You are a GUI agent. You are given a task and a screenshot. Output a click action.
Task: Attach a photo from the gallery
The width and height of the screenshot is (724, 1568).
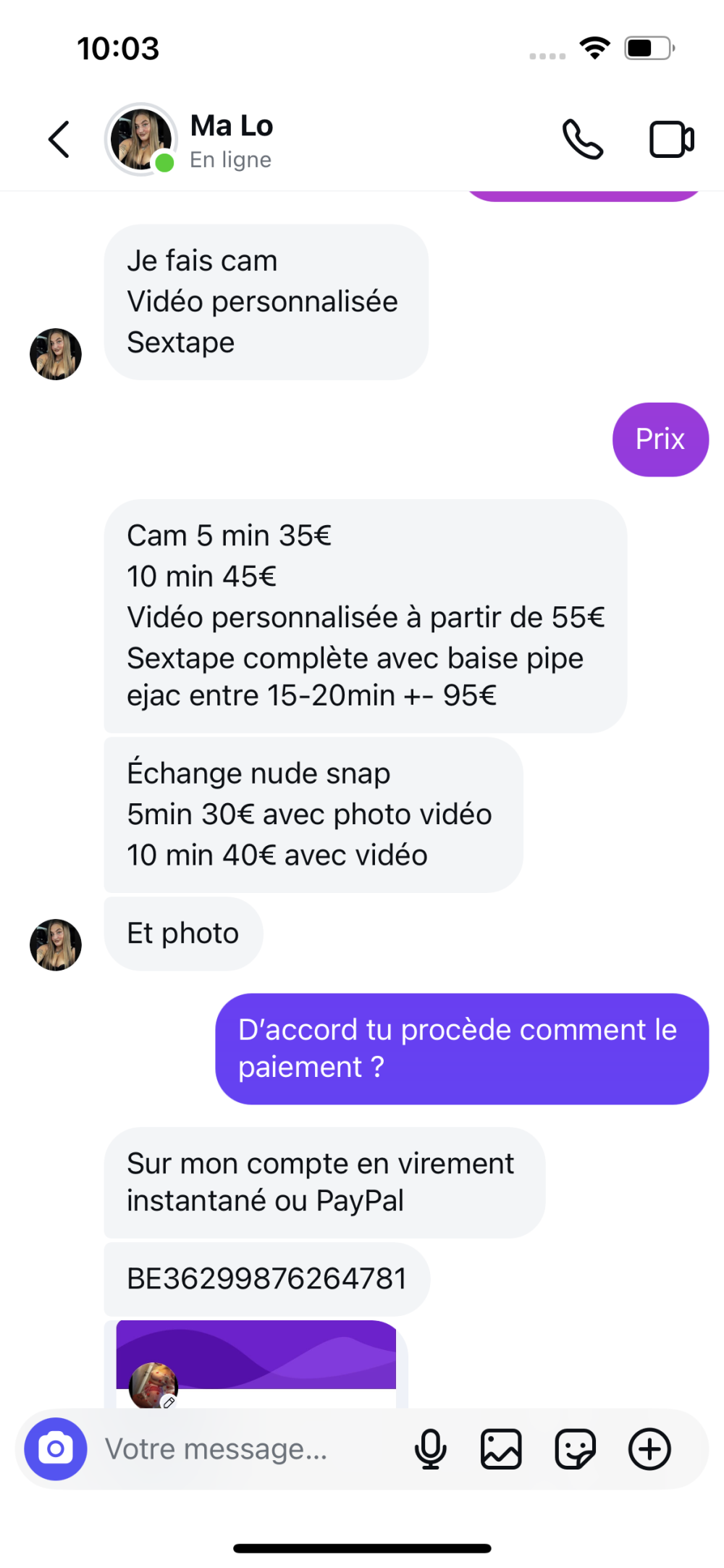coord(501,1448)
